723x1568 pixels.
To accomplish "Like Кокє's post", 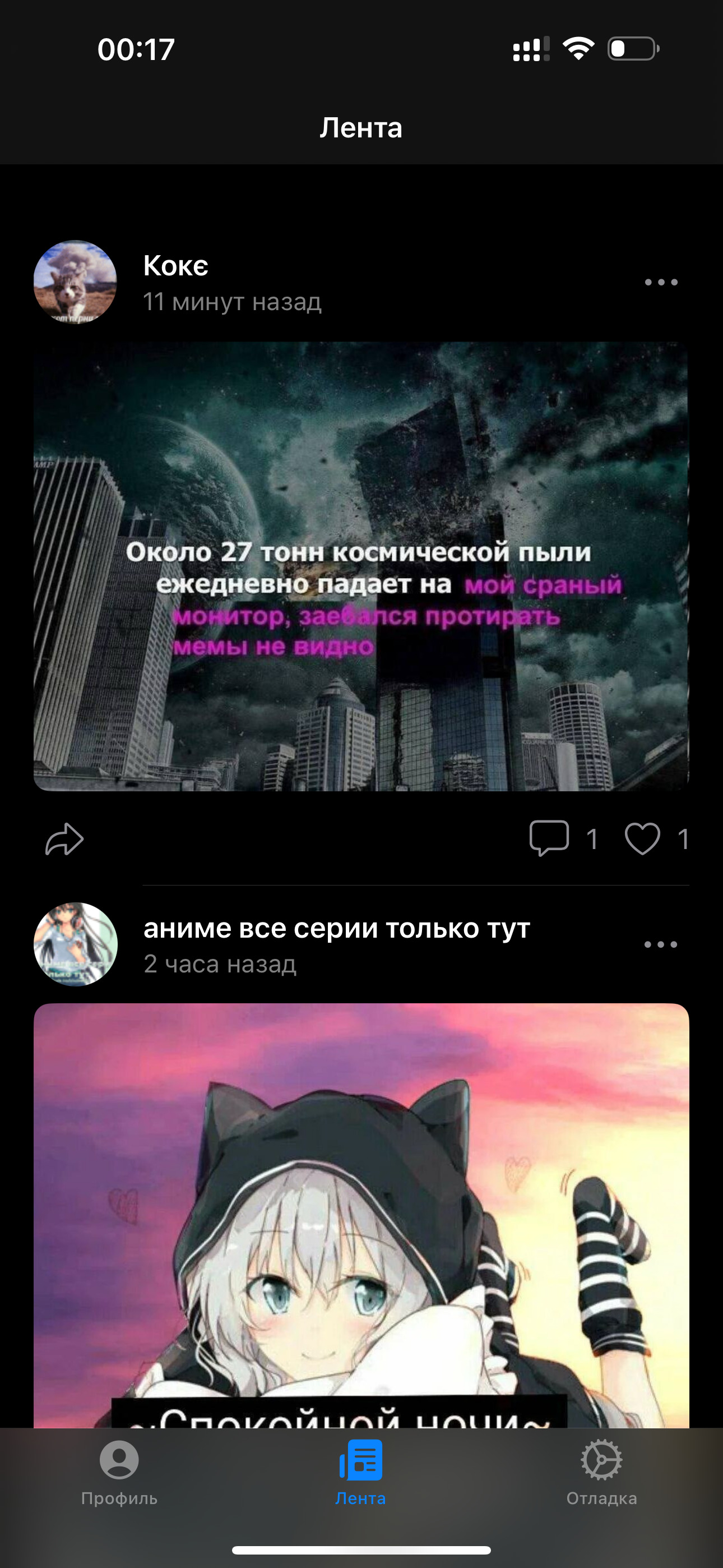I will [x=643, y=838].
